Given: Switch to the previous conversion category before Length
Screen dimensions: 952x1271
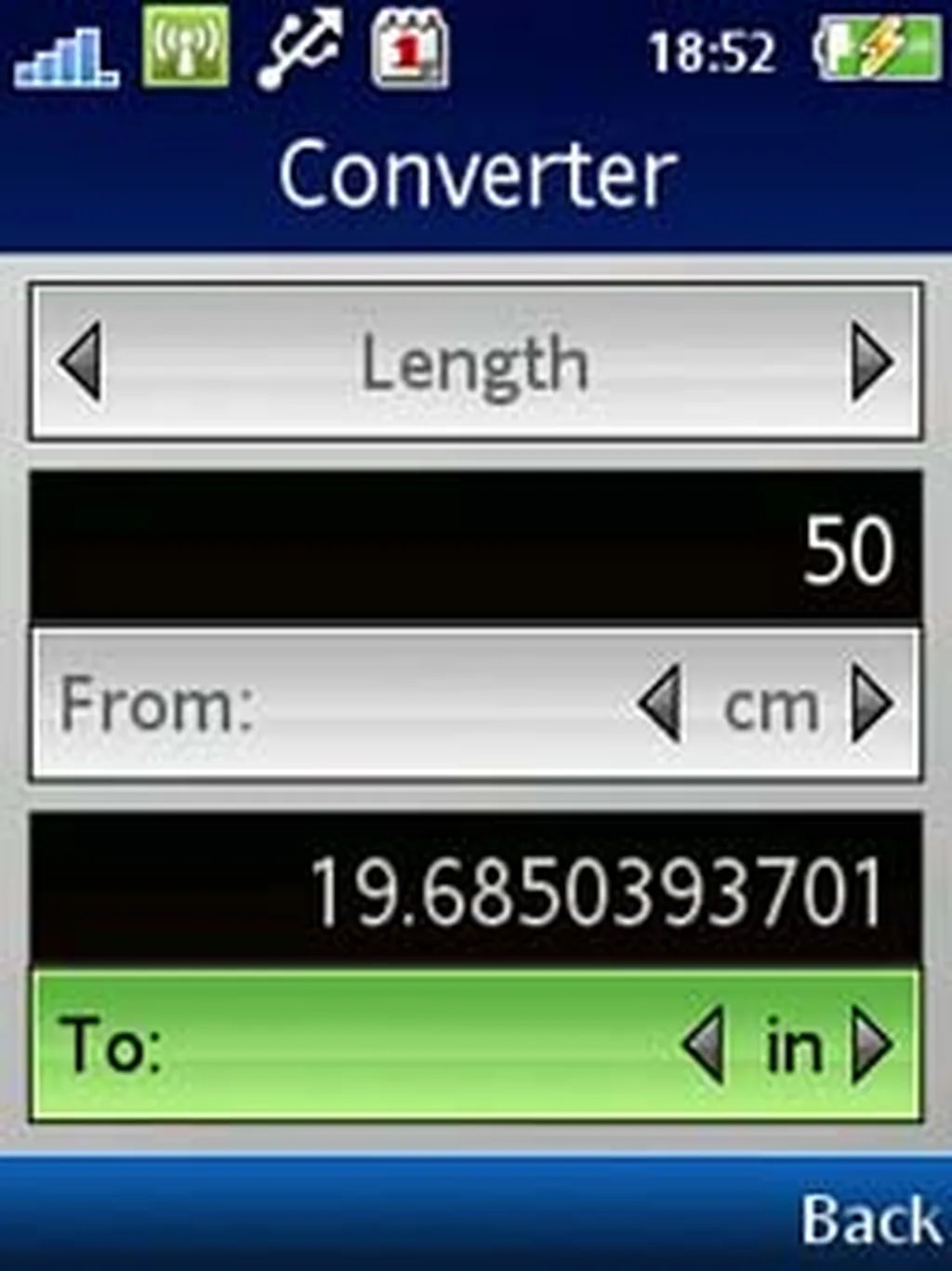Looking at the screenshot, I should [x=81, y=363].
